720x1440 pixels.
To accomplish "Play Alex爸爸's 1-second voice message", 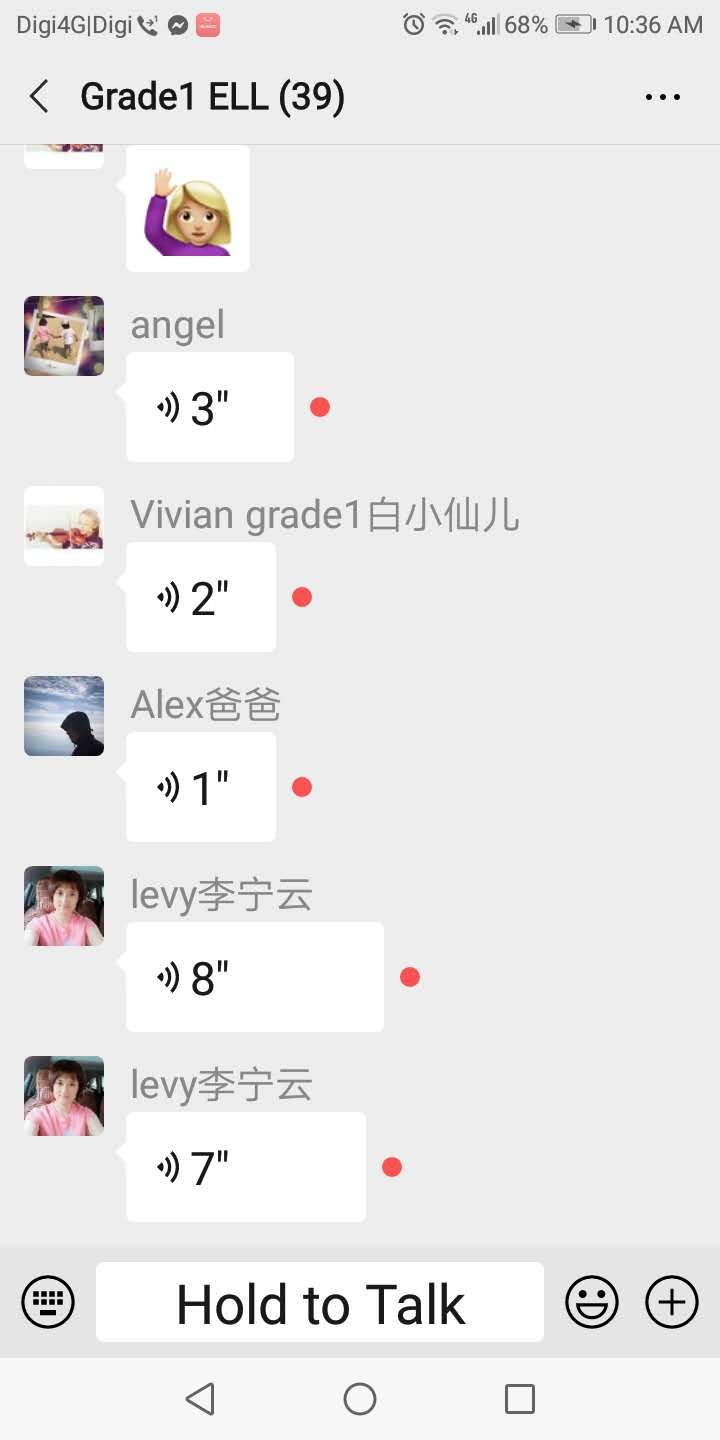I will 201,787.
